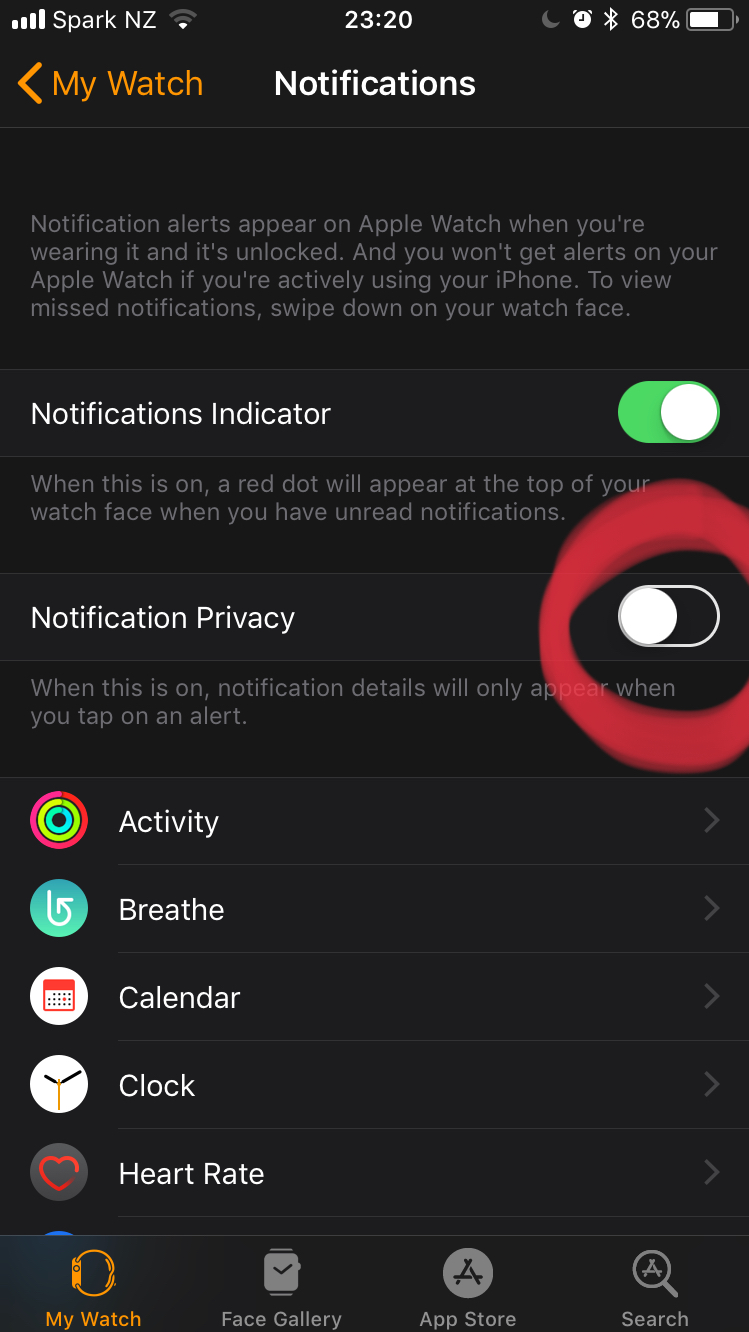Open Breathe notification settings

374,910
